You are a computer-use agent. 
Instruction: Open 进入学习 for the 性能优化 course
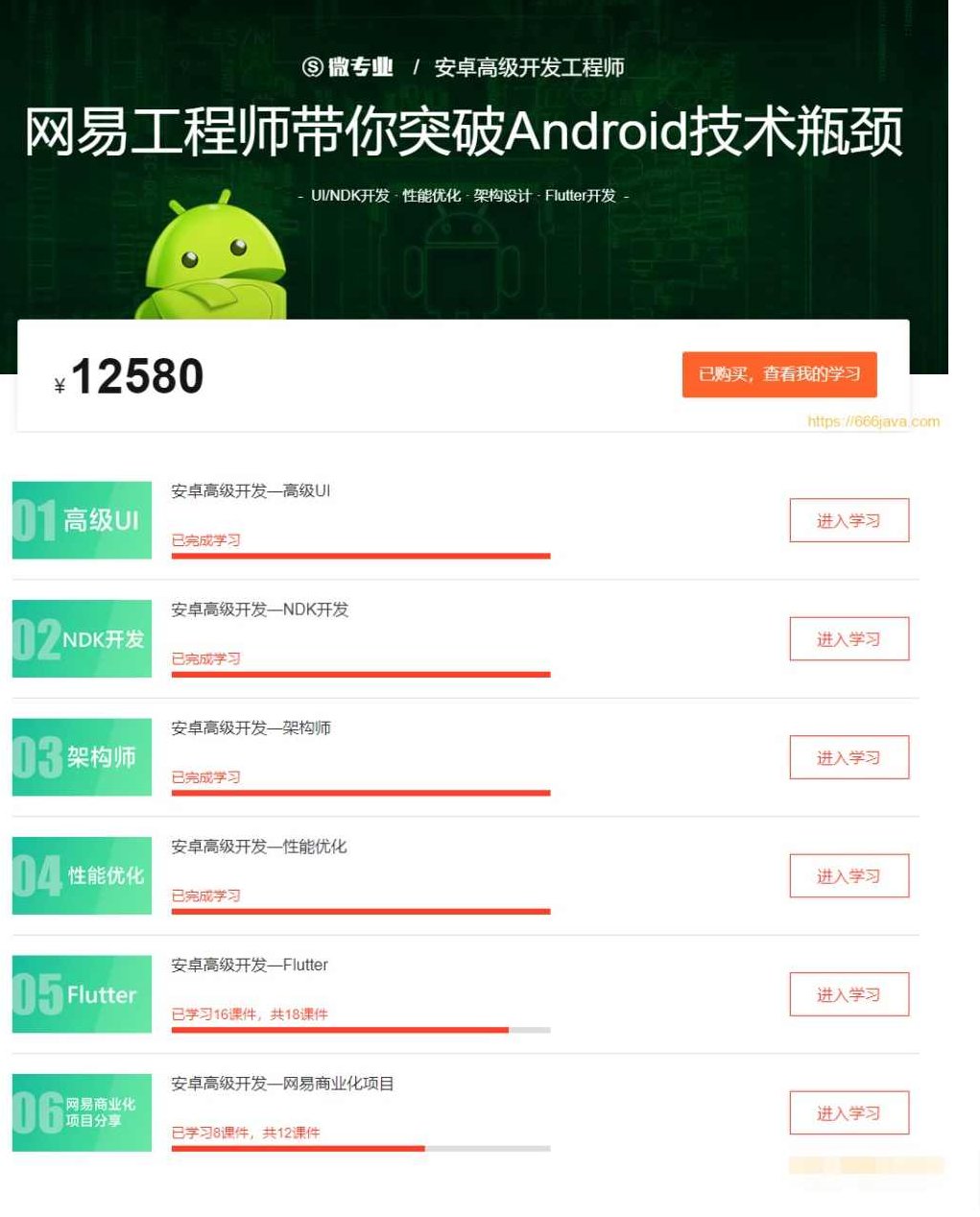pyautogui.click(x=849, y=875)
